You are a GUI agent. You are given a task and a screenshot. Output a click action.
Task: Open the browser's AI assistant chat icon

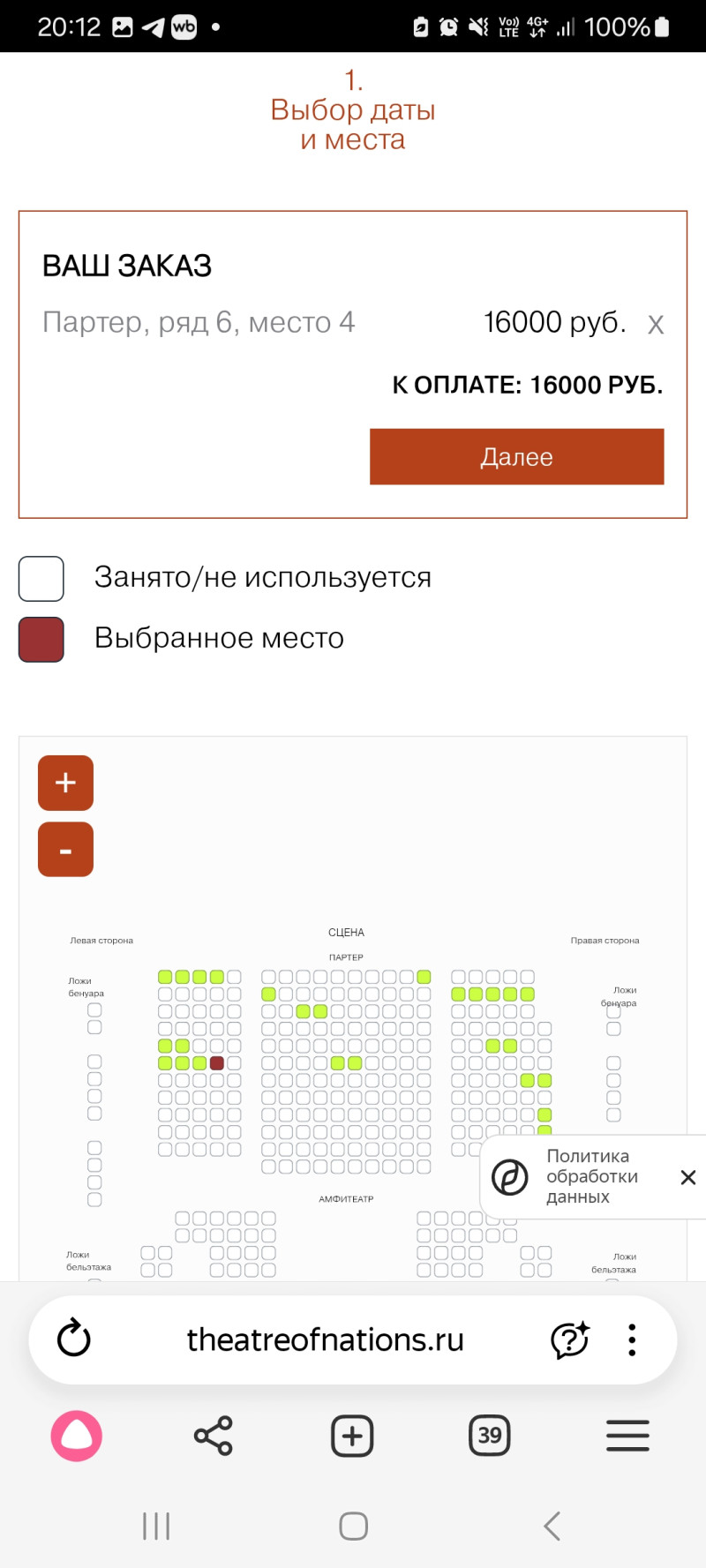coord(570,1339)
